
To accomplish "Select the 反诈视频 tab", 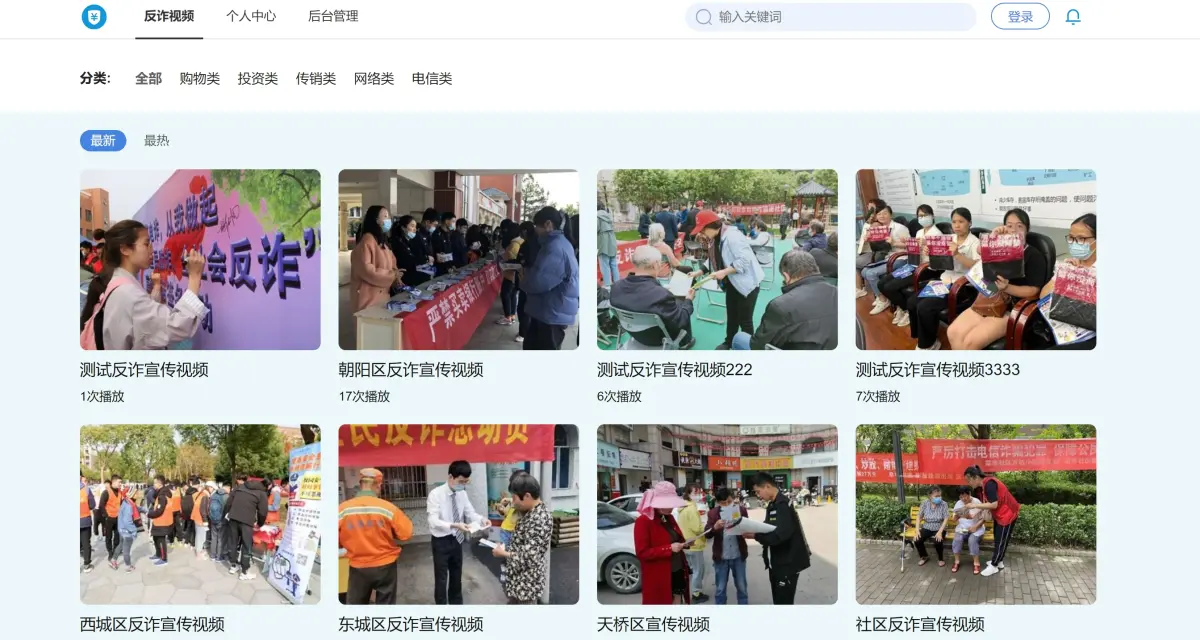I will tap(169, 16).
